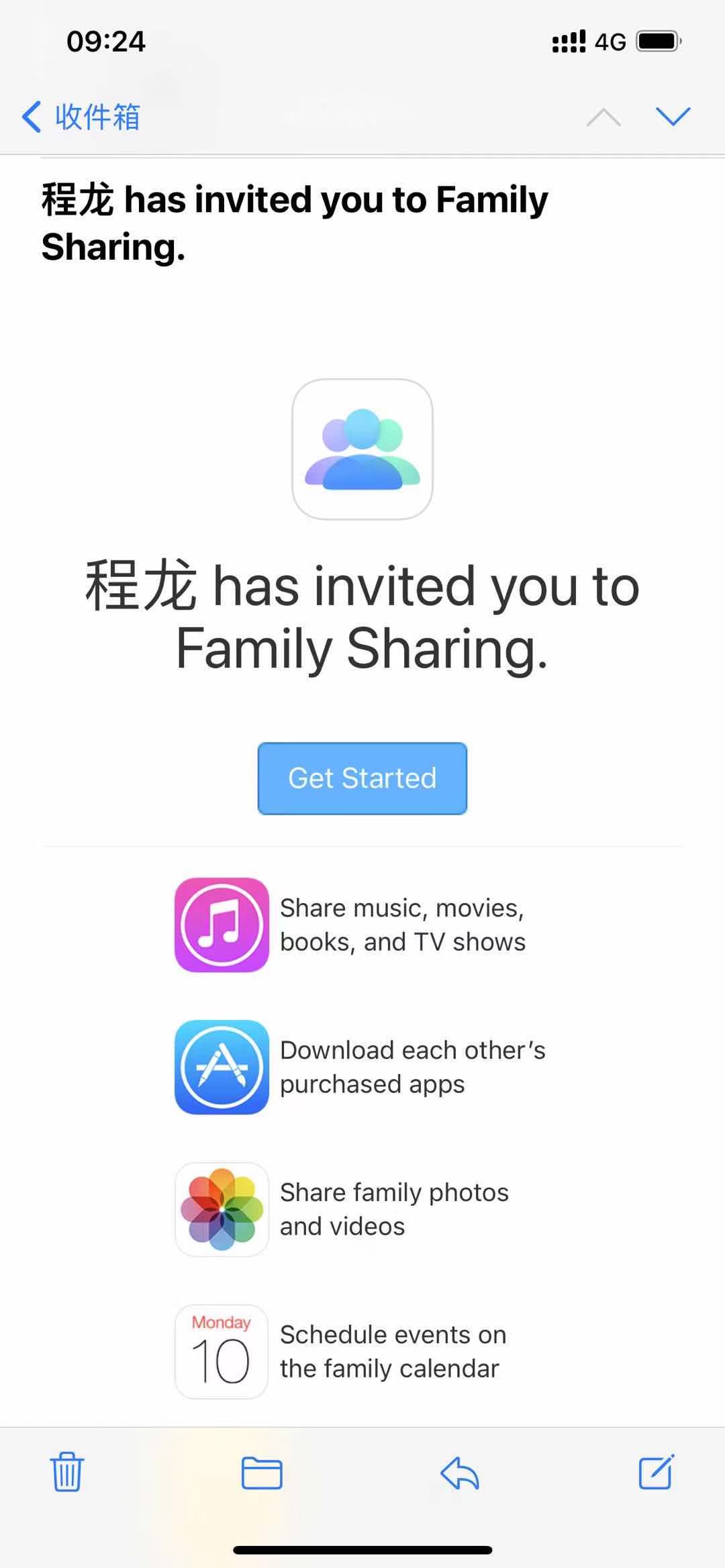This screenshot has height=1568, width=725.
Task: Reply using the arrow icon
Action: 460,1473
